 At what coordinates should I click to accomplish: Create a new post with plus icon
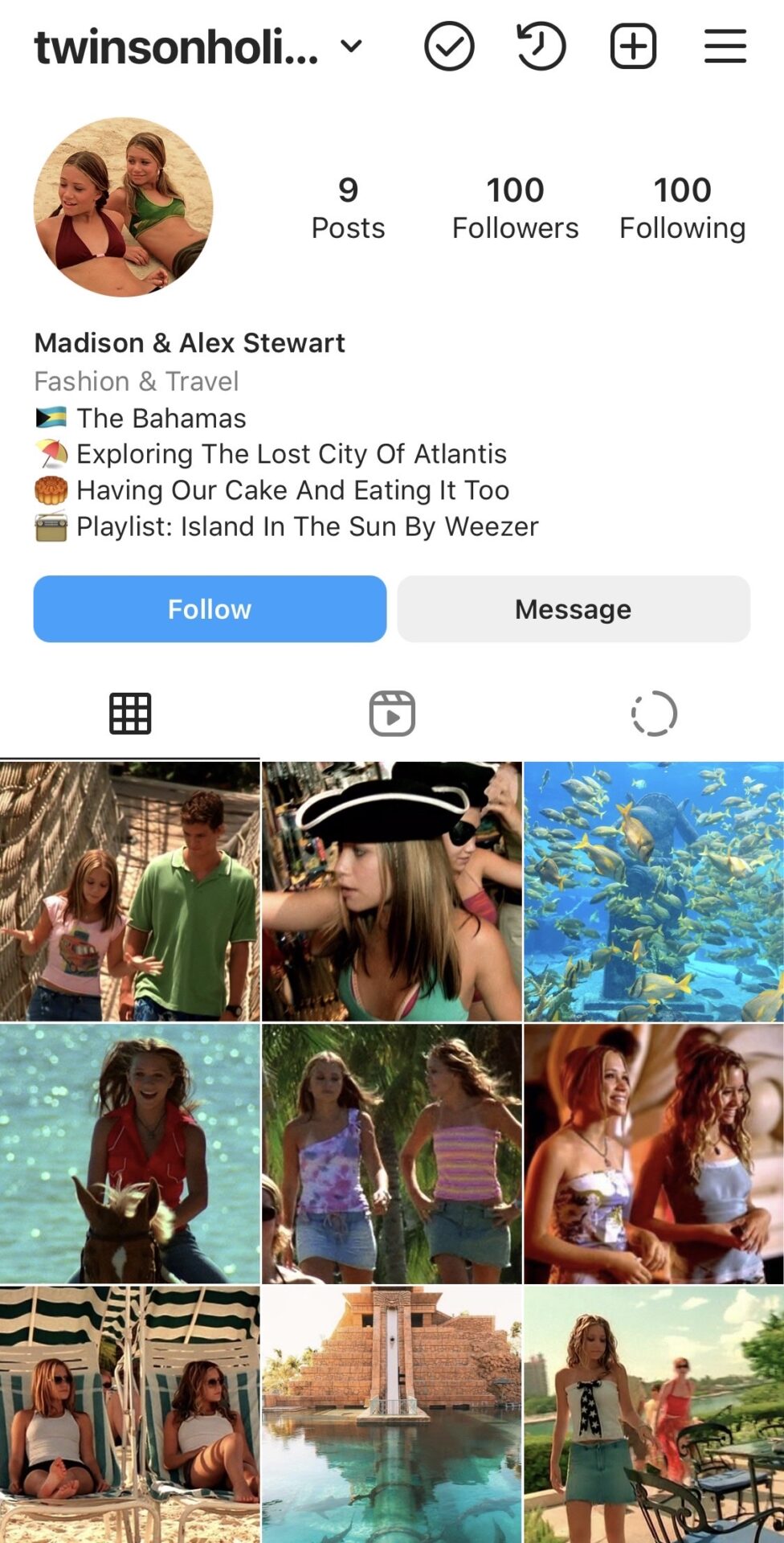pyautogui.click(x=633, y=47)
